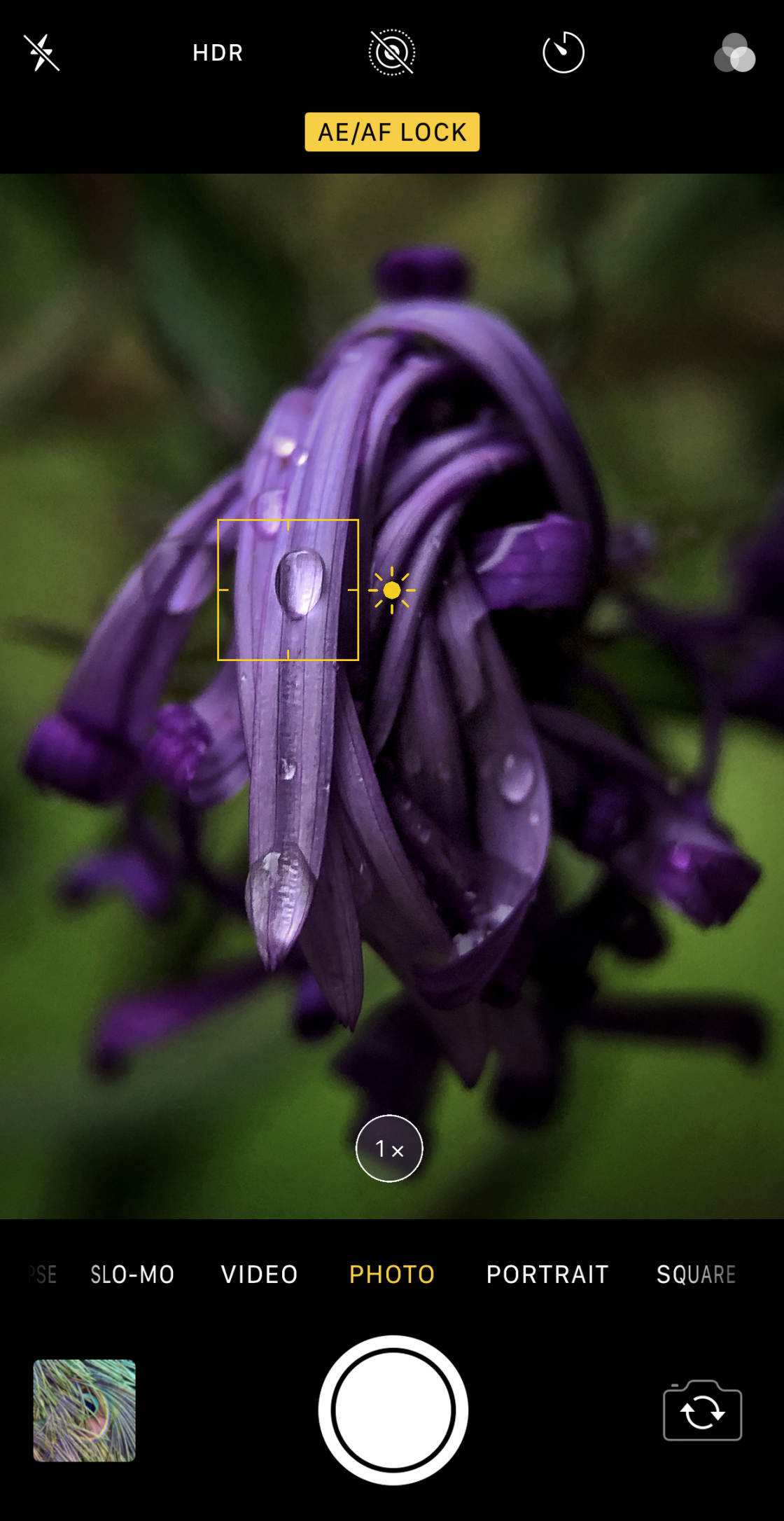The width and height of the screenshot is (784, 1521).
Task: Open the self-timer options
Action: point(563,53)
